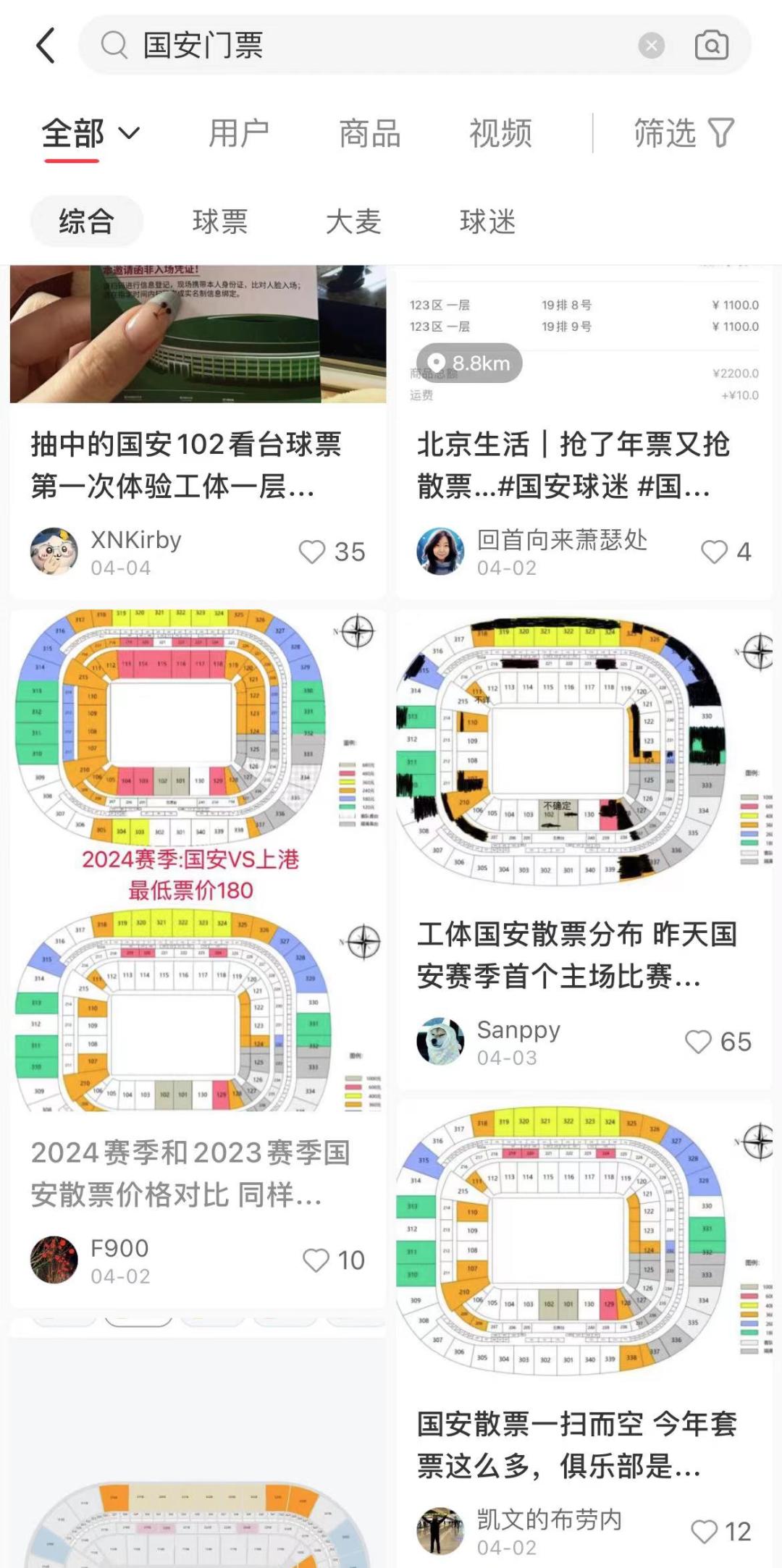This screenshot has width=782, height=1568.
Task: Like XNKirby's post
Action: (x=332, y=552)
